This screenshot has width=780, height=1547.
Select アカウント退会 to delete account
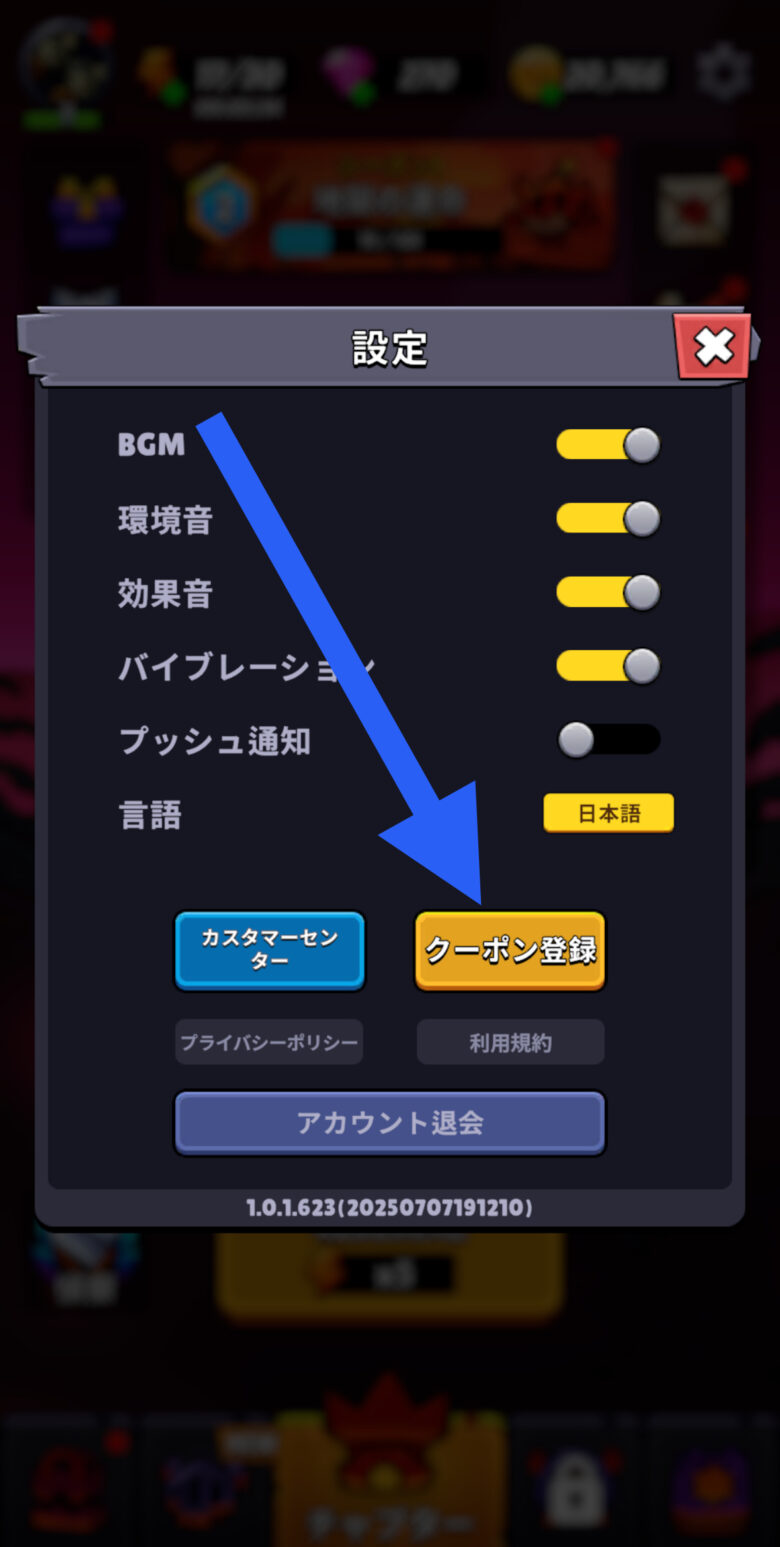390,1122
